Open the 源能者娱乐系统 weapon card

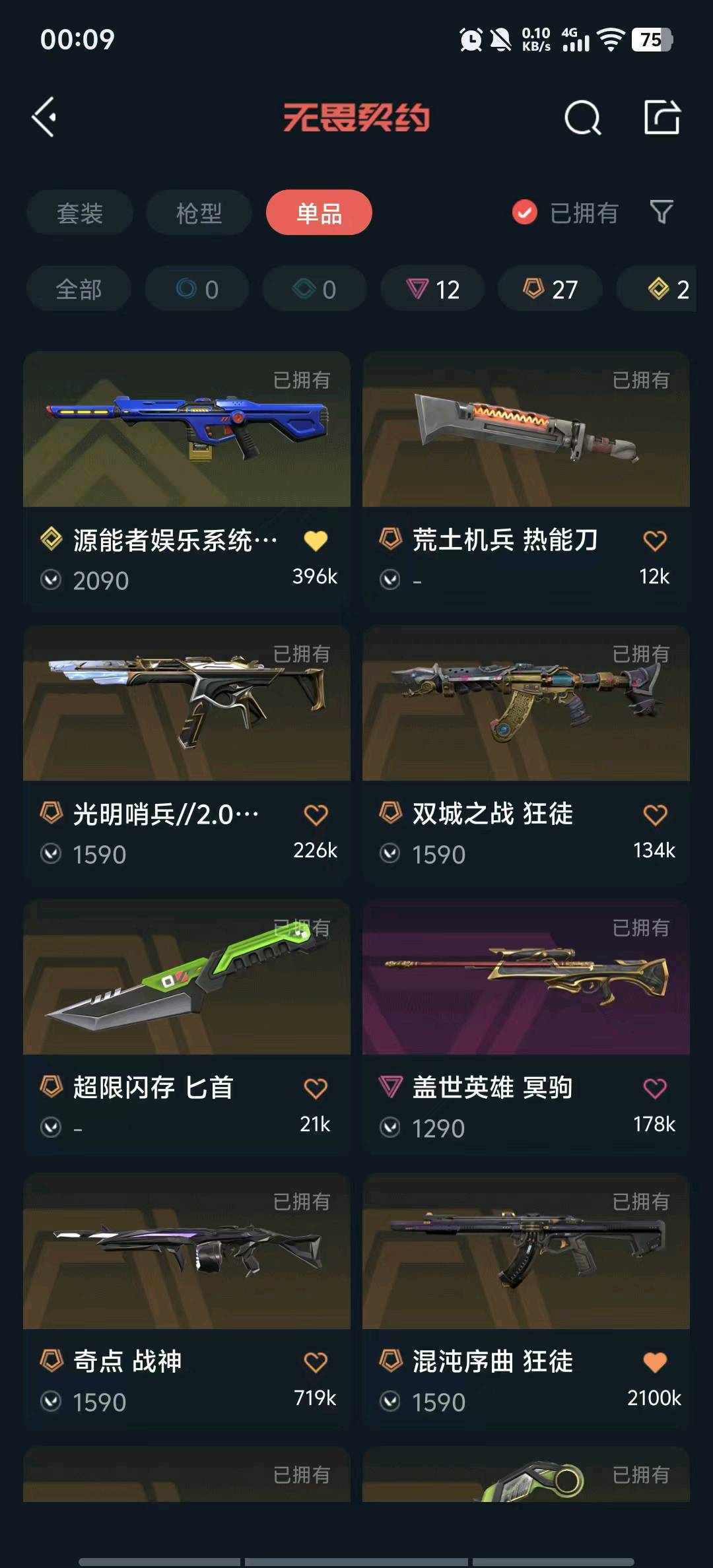[187, 478]
